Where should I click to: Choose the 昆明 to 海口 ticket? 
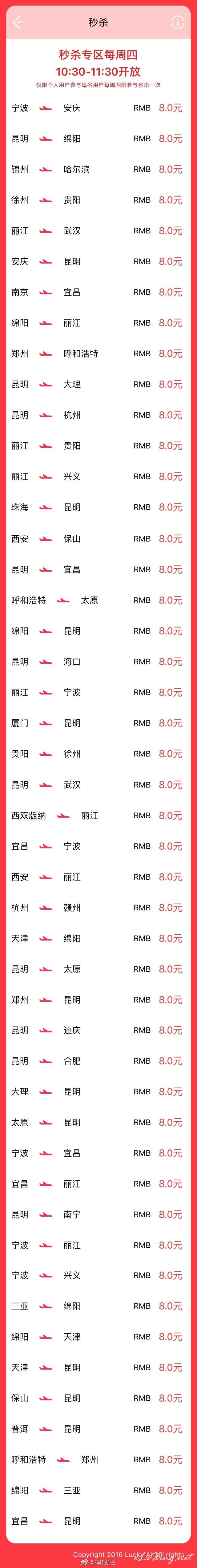point(98,662)
